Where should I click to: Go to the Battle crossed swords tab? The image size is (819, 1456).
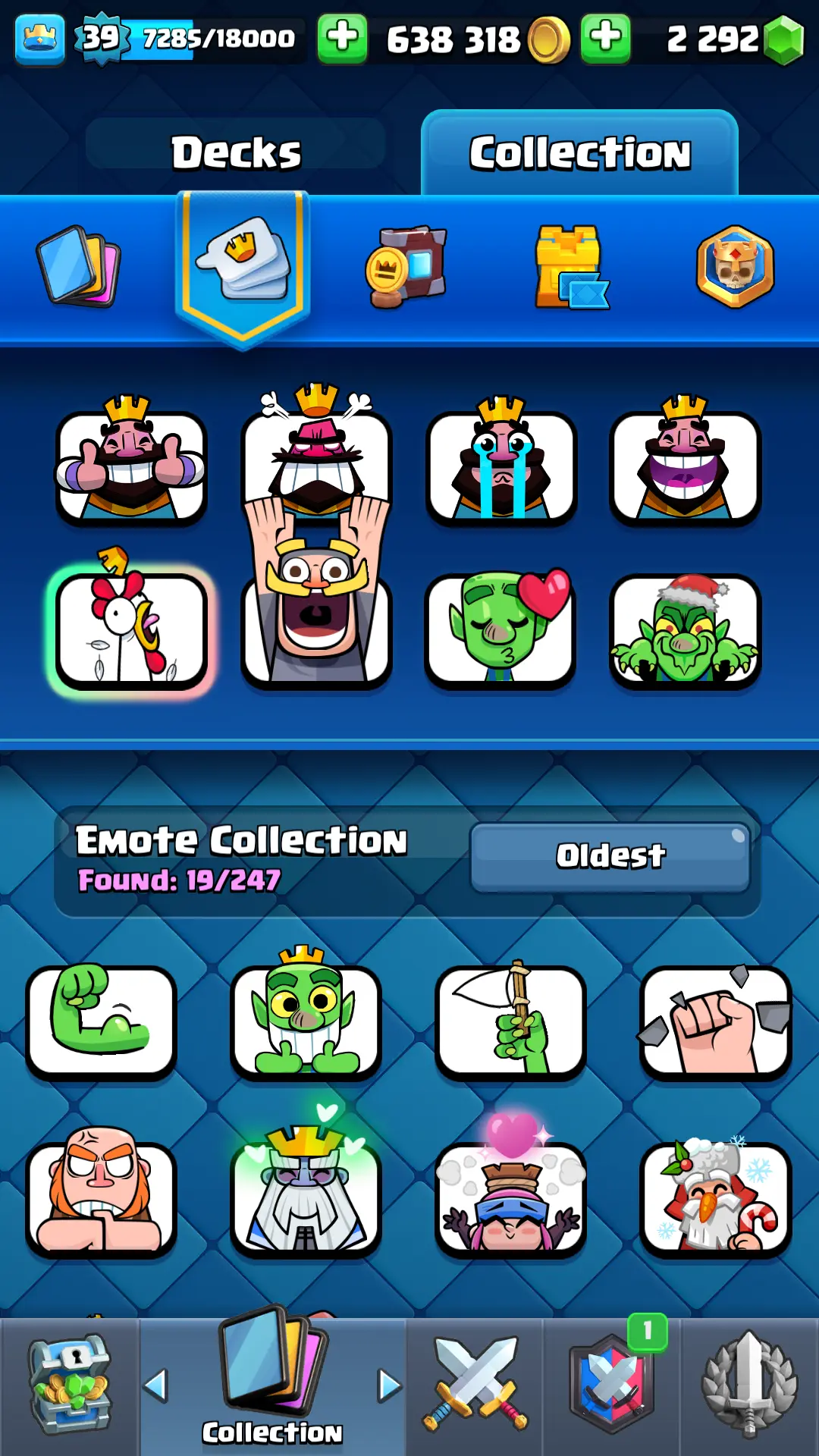click(x=475, y=1386)
